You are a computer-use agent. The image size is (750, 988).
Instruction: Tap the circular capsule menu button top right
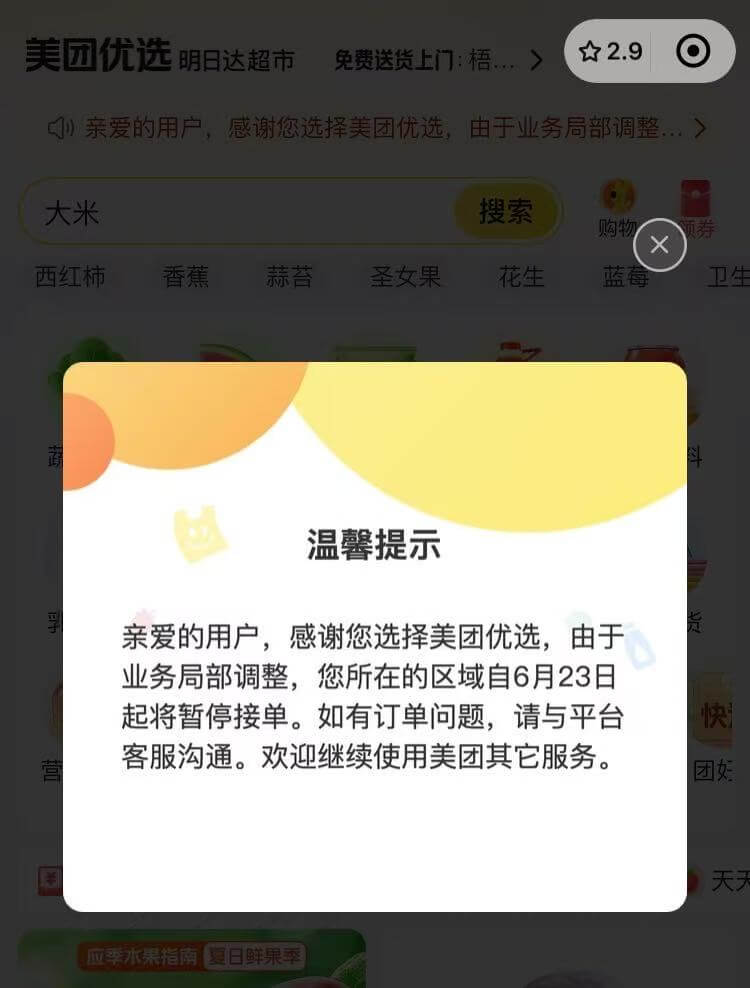(x=693, y=51)
